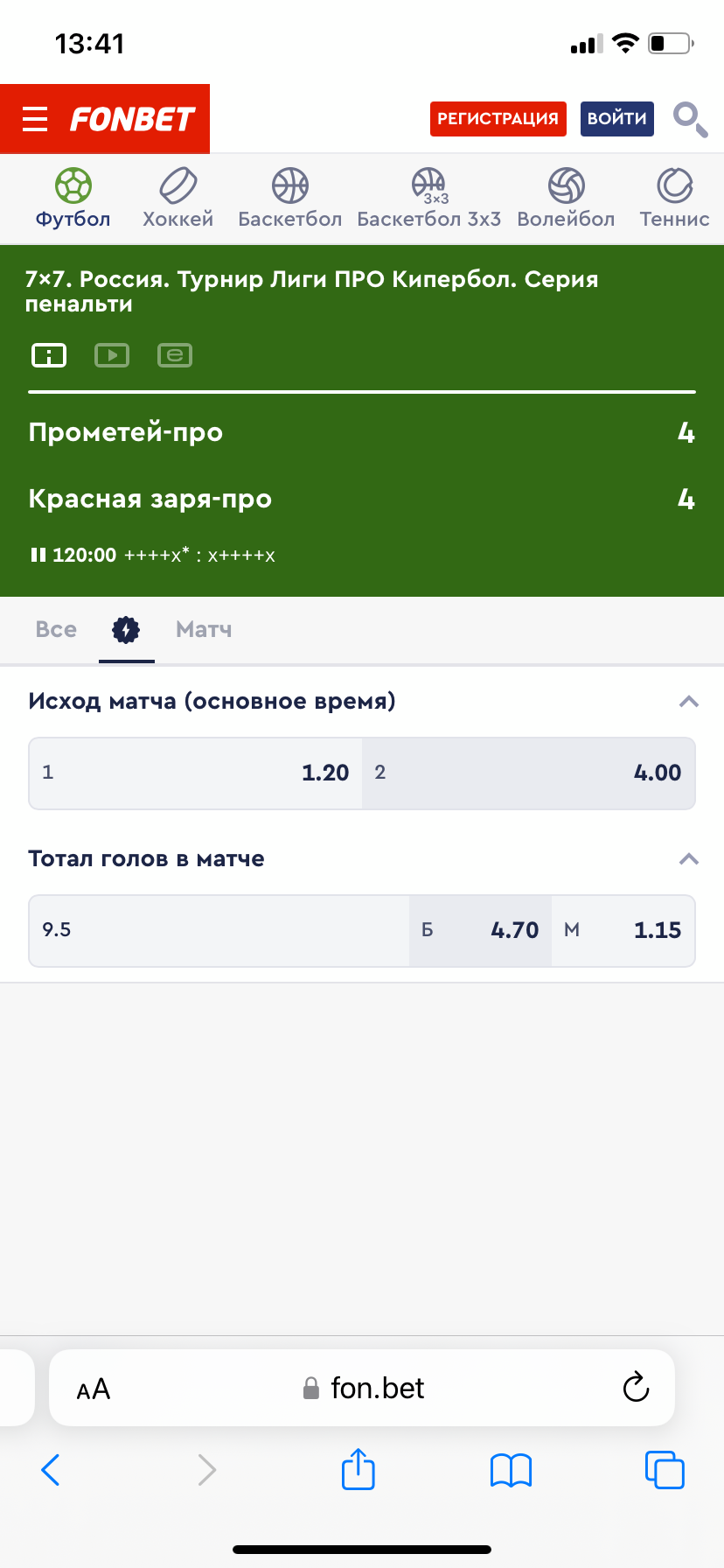Reload the page in Safari

pyautogui.click(x=636, y=1388)
